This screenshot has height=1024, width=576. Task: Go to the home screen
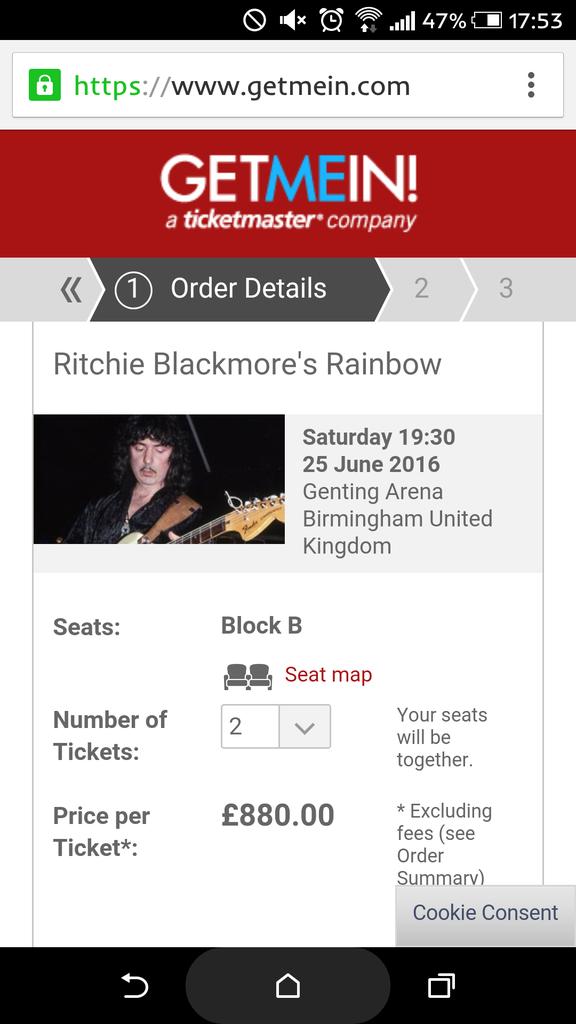coord(288,985)
